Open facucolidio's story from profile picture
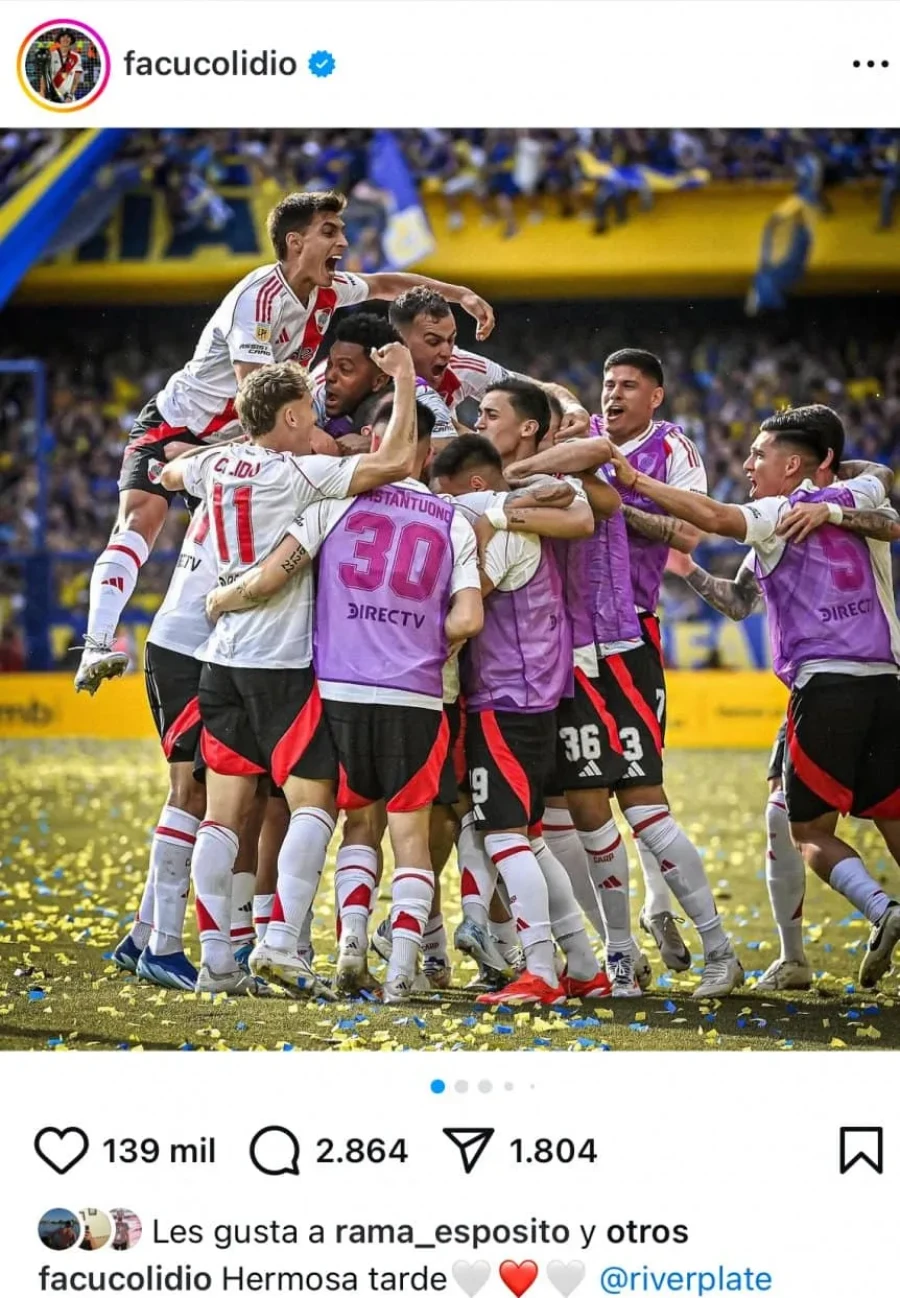The width and height of the screenshot is (900, 1298). coord(63,65)
